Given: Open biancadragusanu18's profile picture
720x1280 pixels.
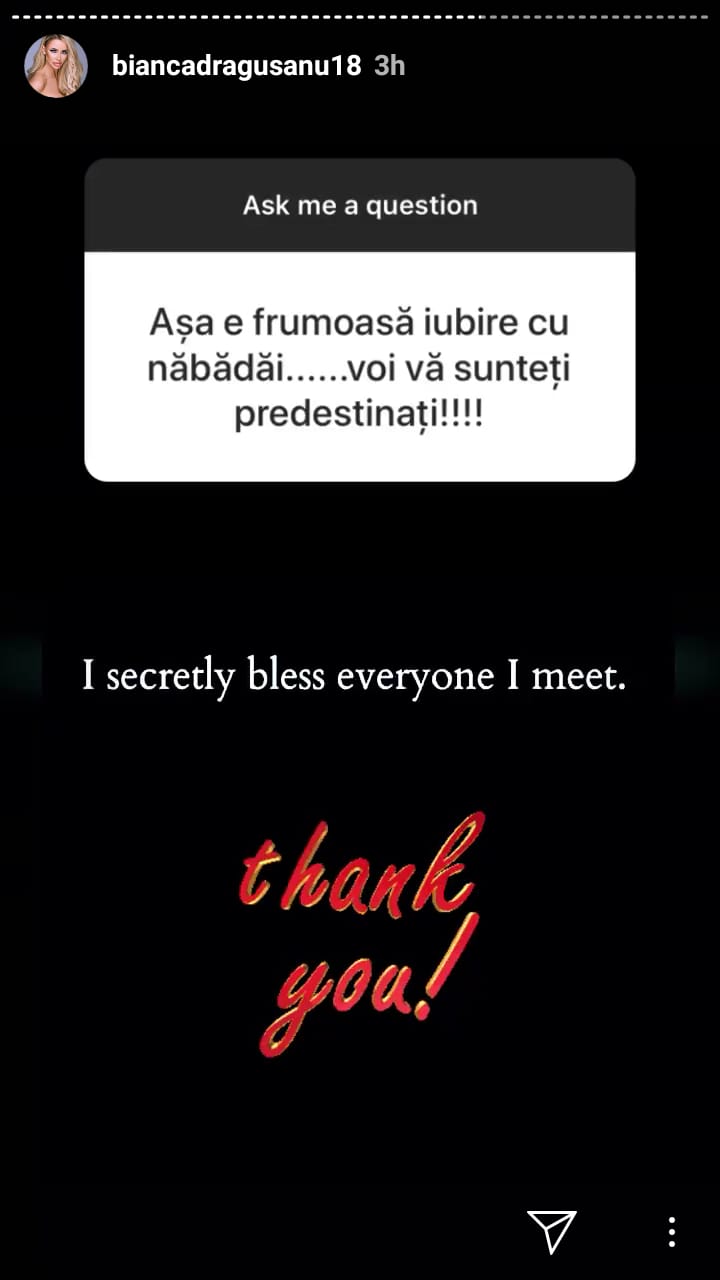Looking at the screenshot, I should (x=56, y=66).
